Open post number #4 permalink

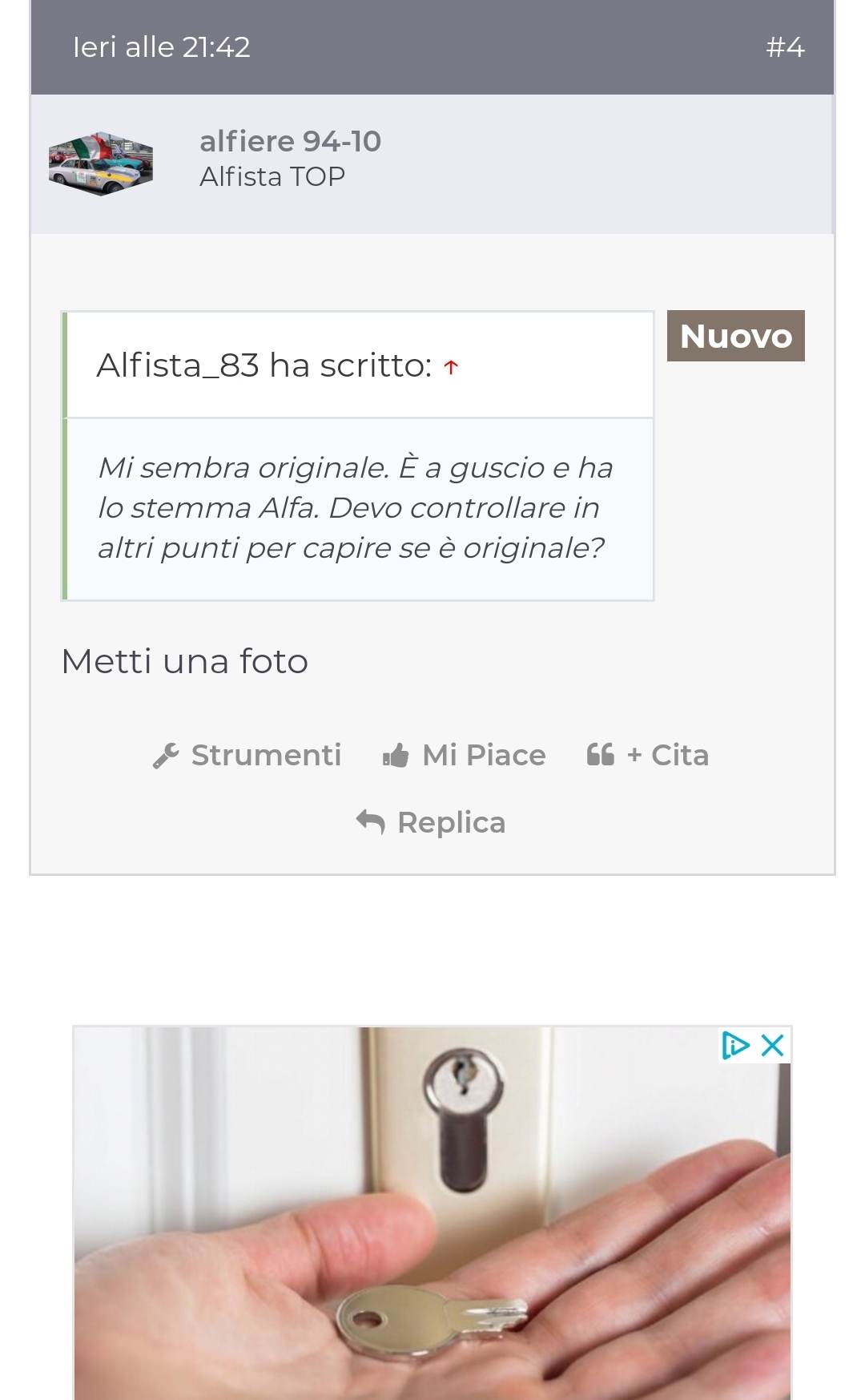(x=785, y=47)
